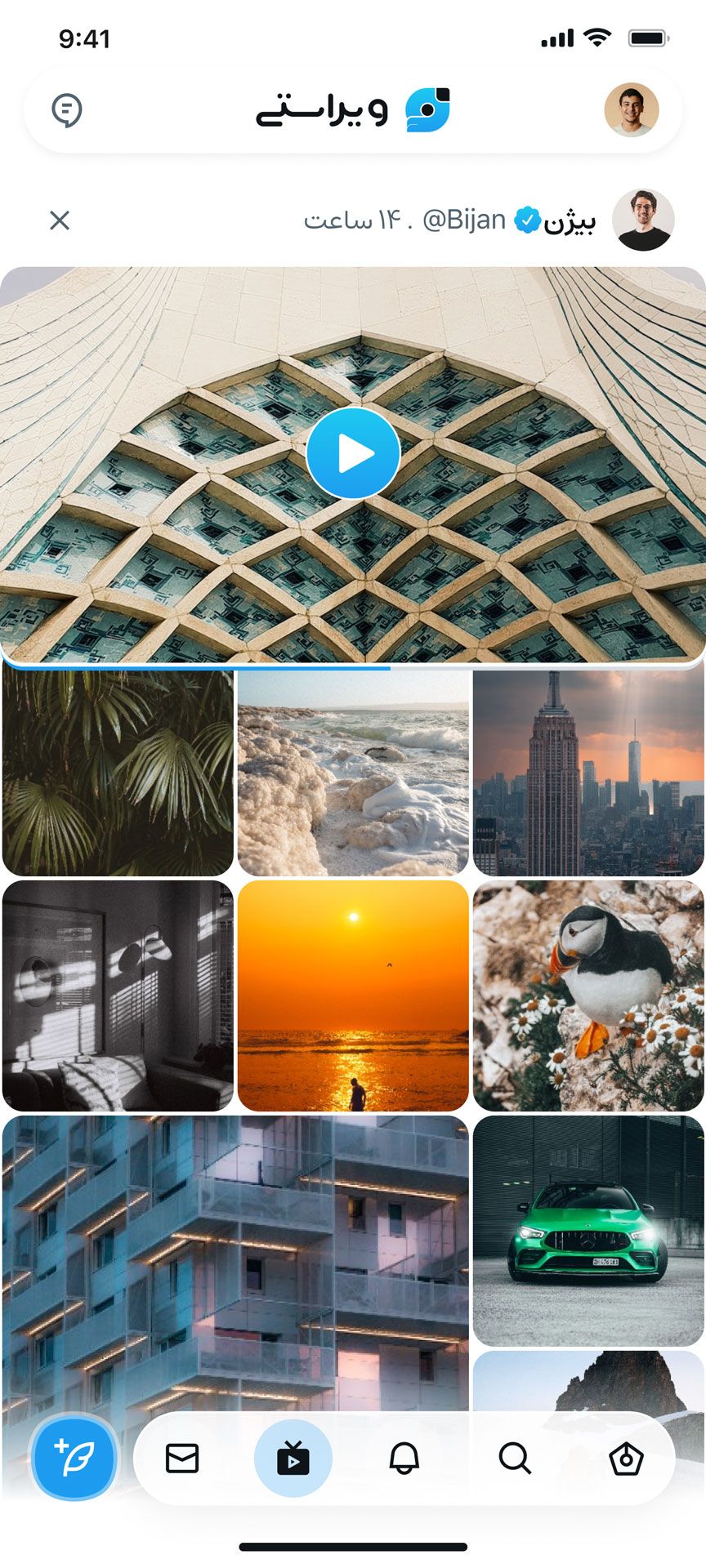Open Bijan's profile picture
Image resolution: width=706 pixels, height=1568 pixels.
coord(643,220)
